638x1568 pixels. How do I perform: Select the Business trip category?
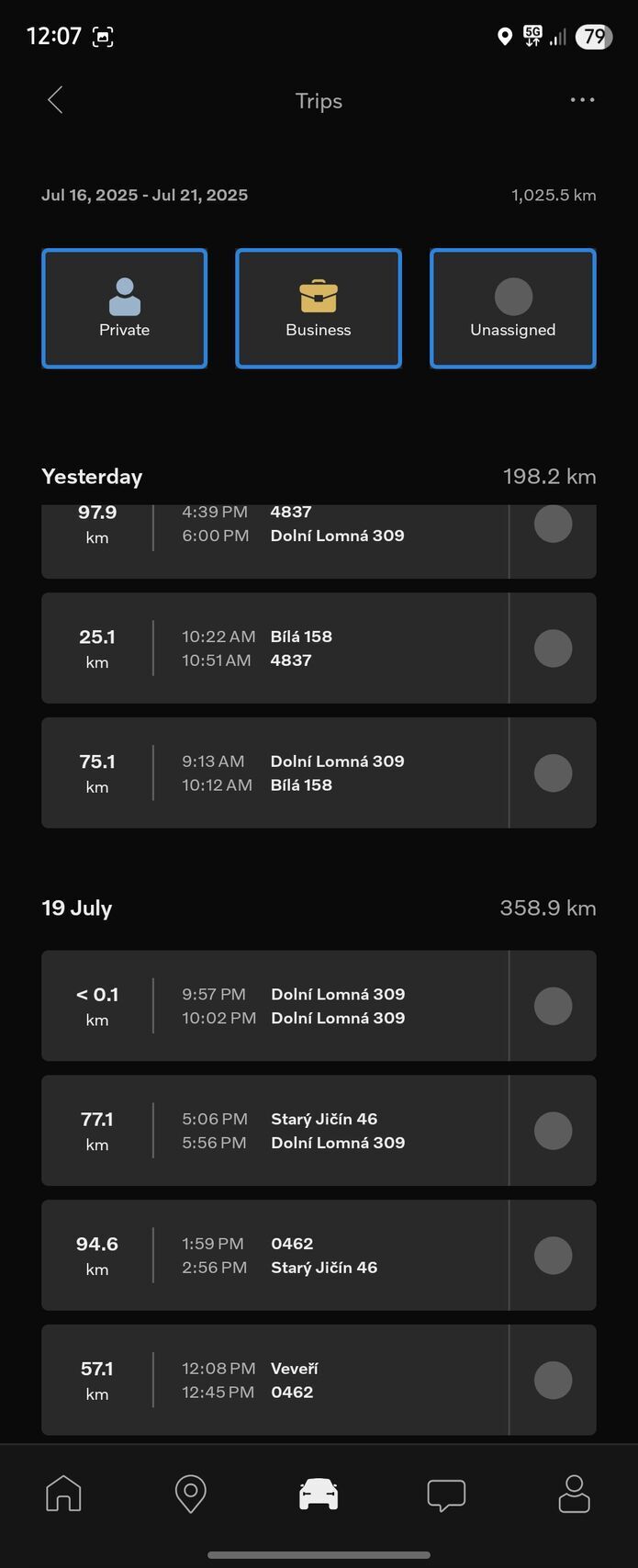[319, 309]
